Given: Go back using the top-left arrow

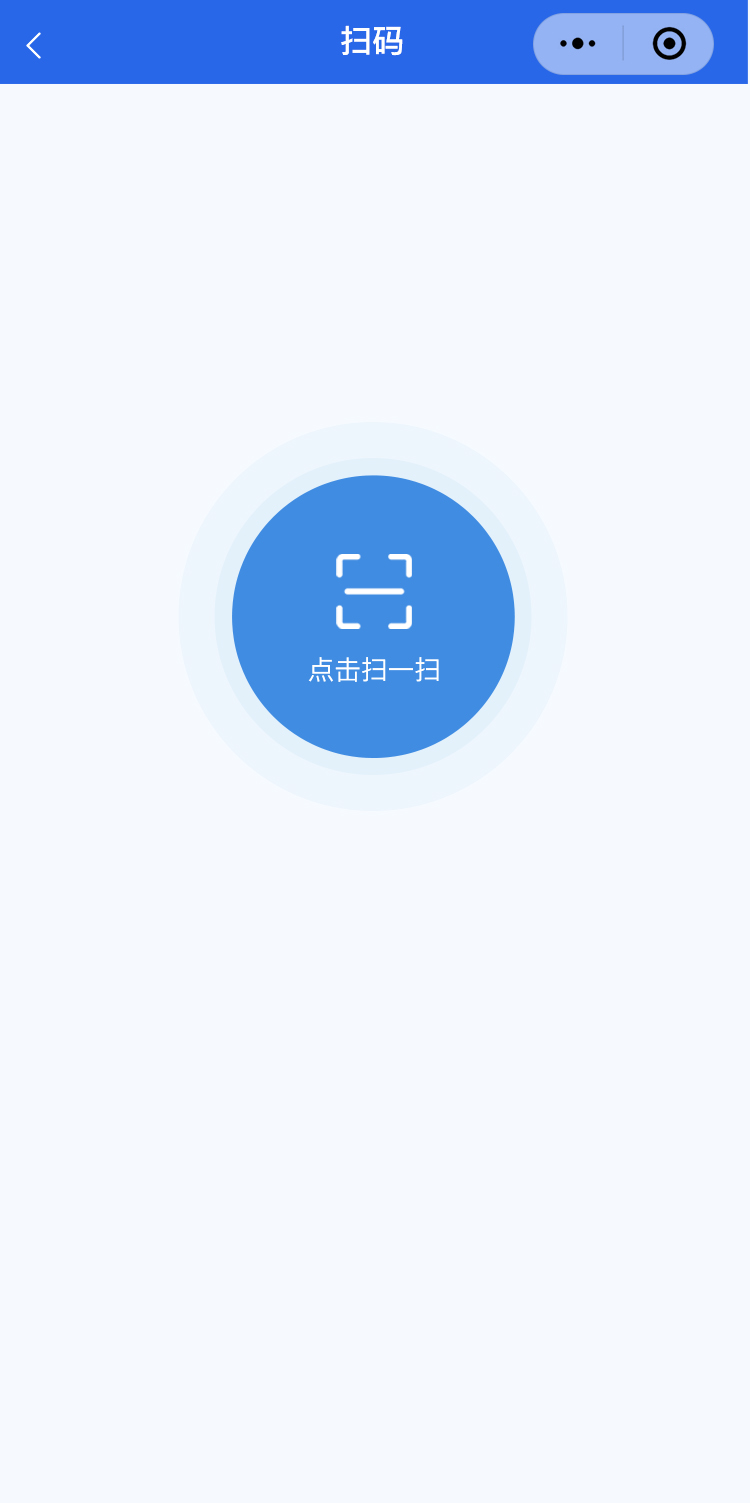Looking at the screenshot, I should [34, 45].
